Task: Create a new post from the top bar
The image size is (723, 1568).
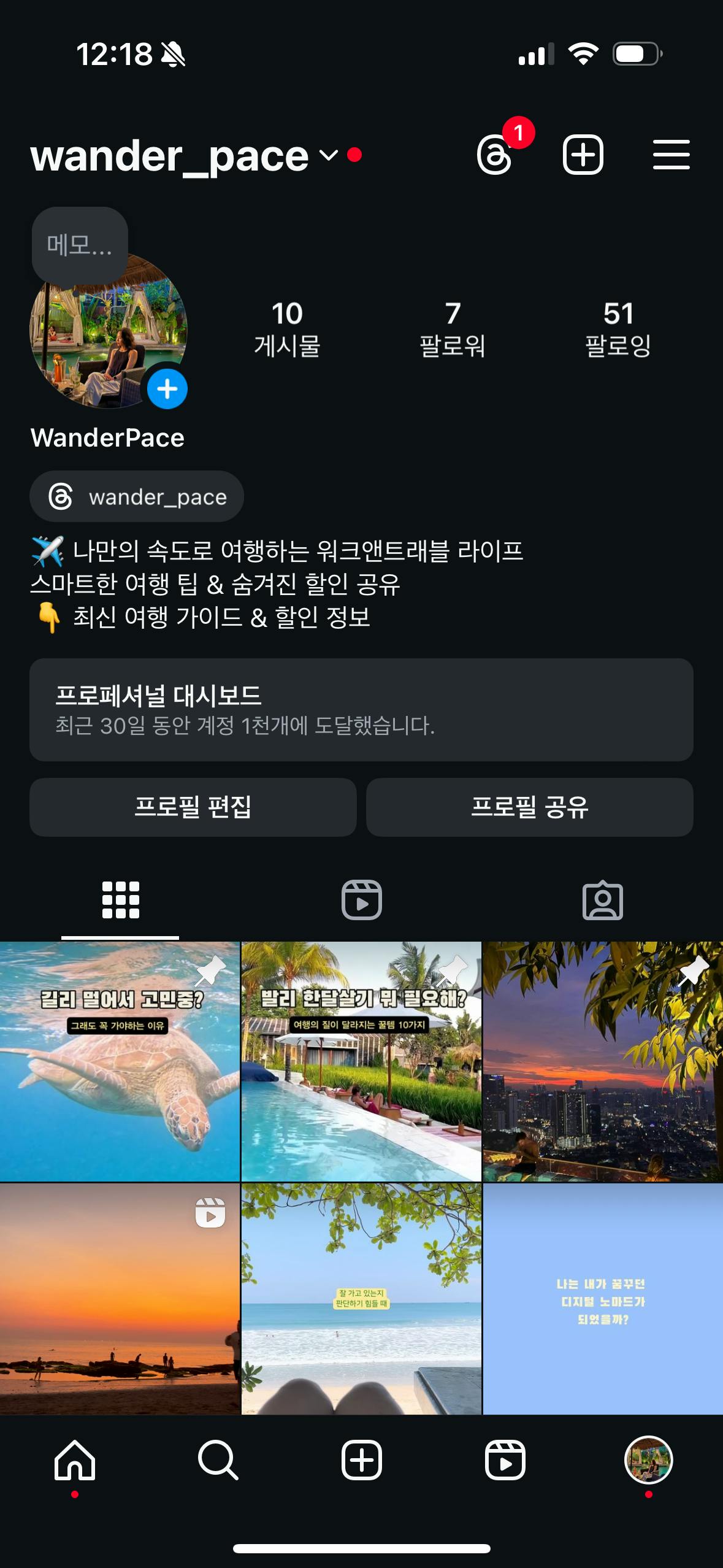Action: [583, 155]
